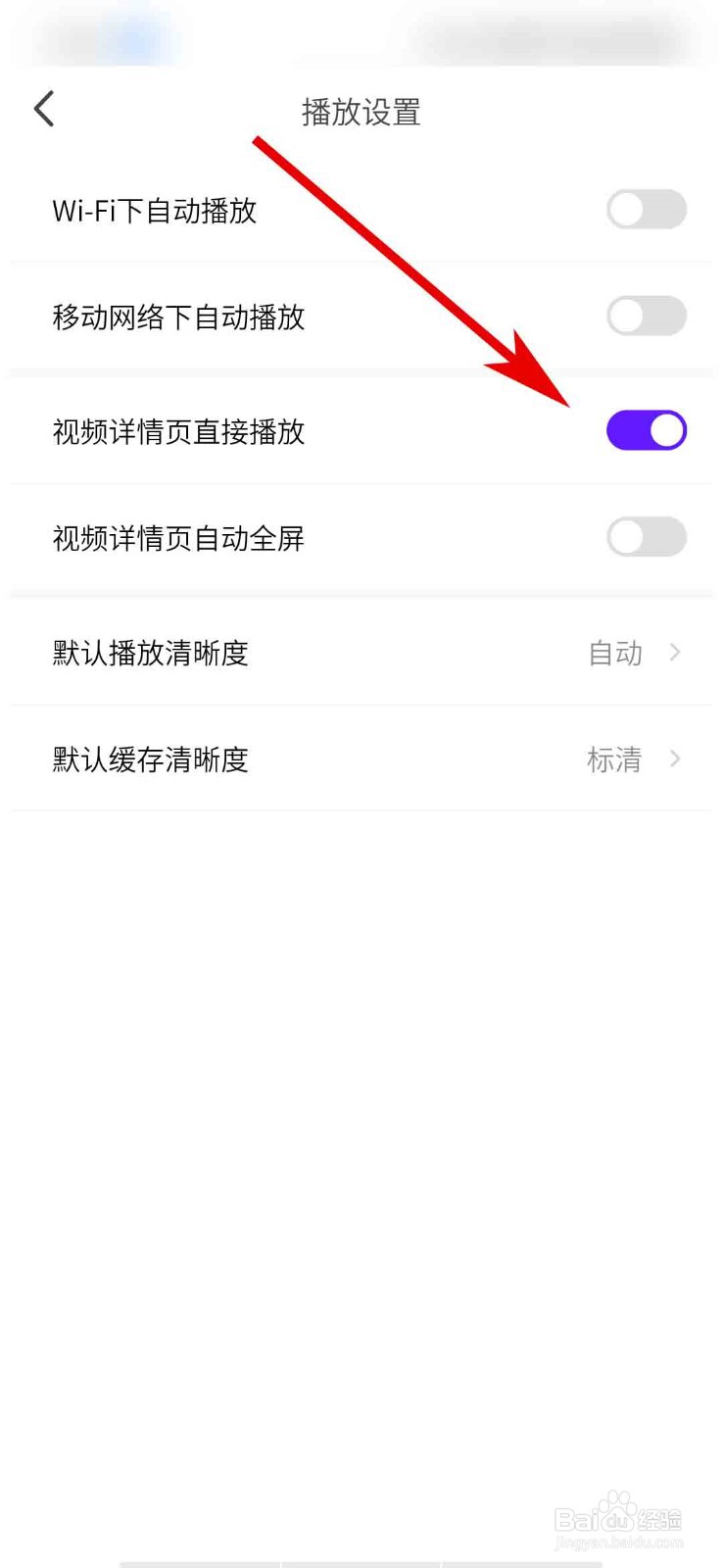This screenshot has width=723, height=1568.
Task: Enable Wi-Fi下自动播放 toggle
Action: 647,209
